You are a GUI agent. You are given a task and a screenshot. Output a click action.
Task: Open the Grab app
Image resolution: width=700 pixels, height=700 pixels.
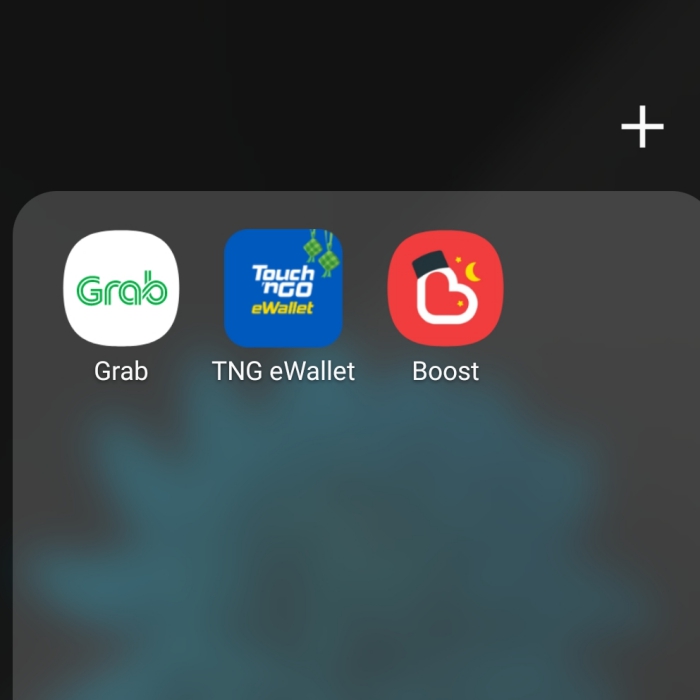121,288
